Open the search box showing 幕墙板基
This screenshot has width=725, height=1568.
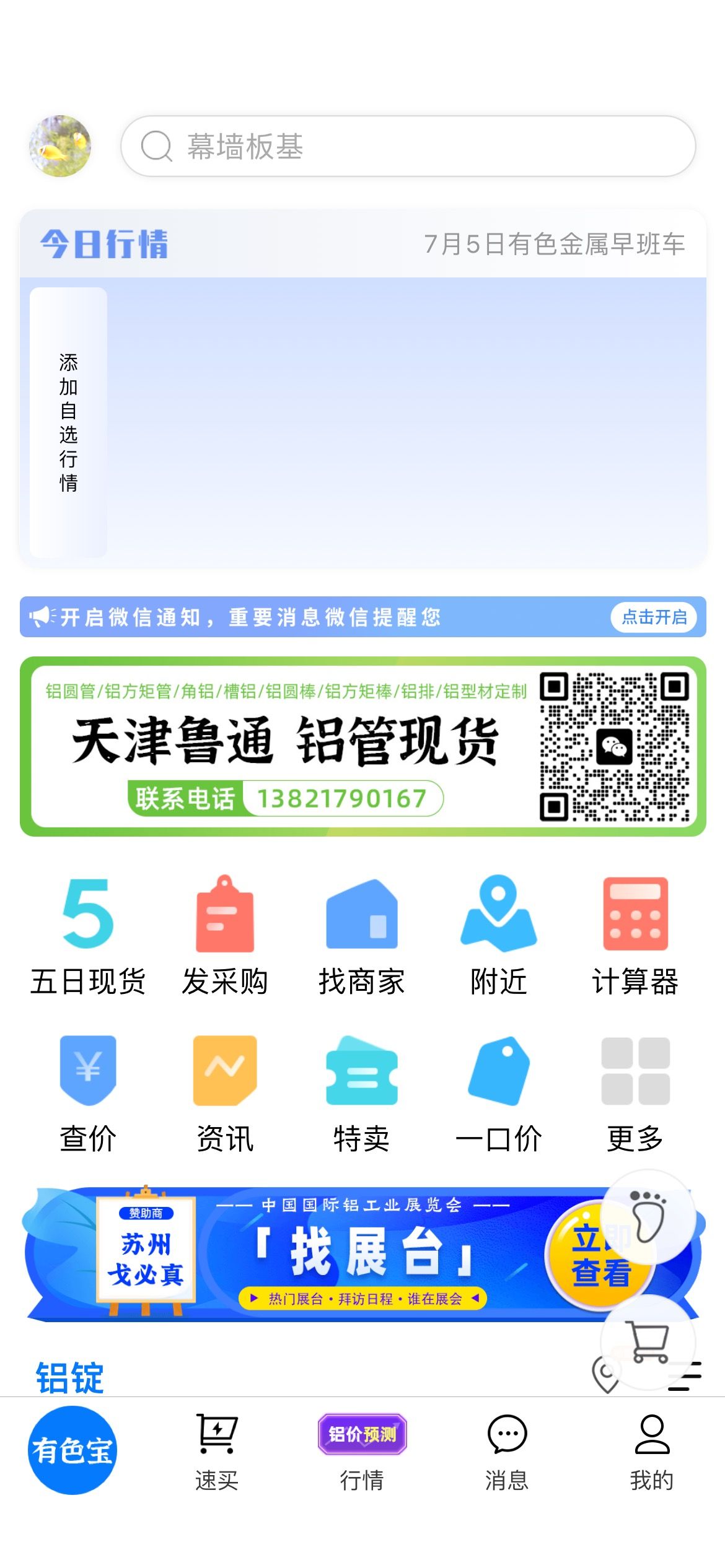(x=408, y=146)
